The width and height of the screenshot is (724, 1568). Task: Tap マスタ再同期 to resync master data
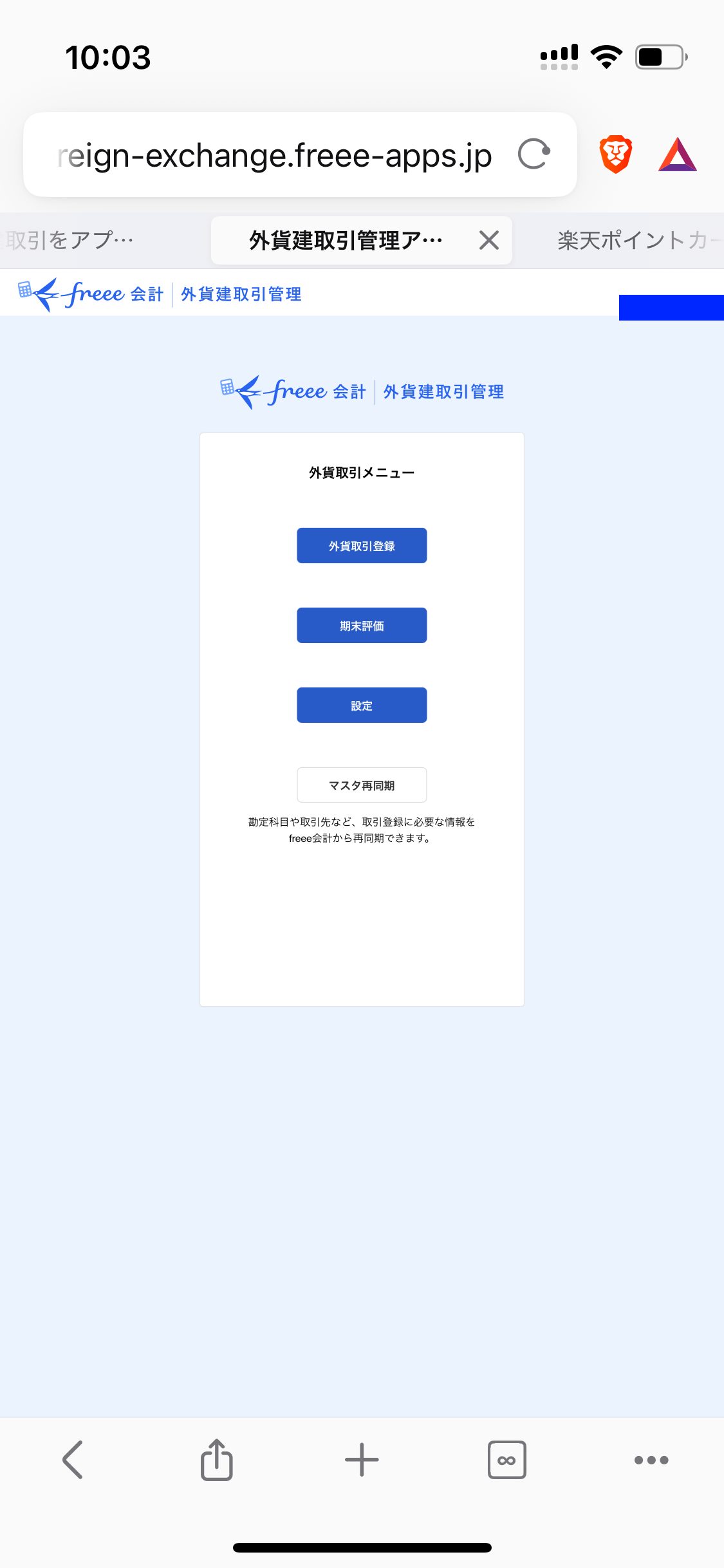[x=362, y=785]
